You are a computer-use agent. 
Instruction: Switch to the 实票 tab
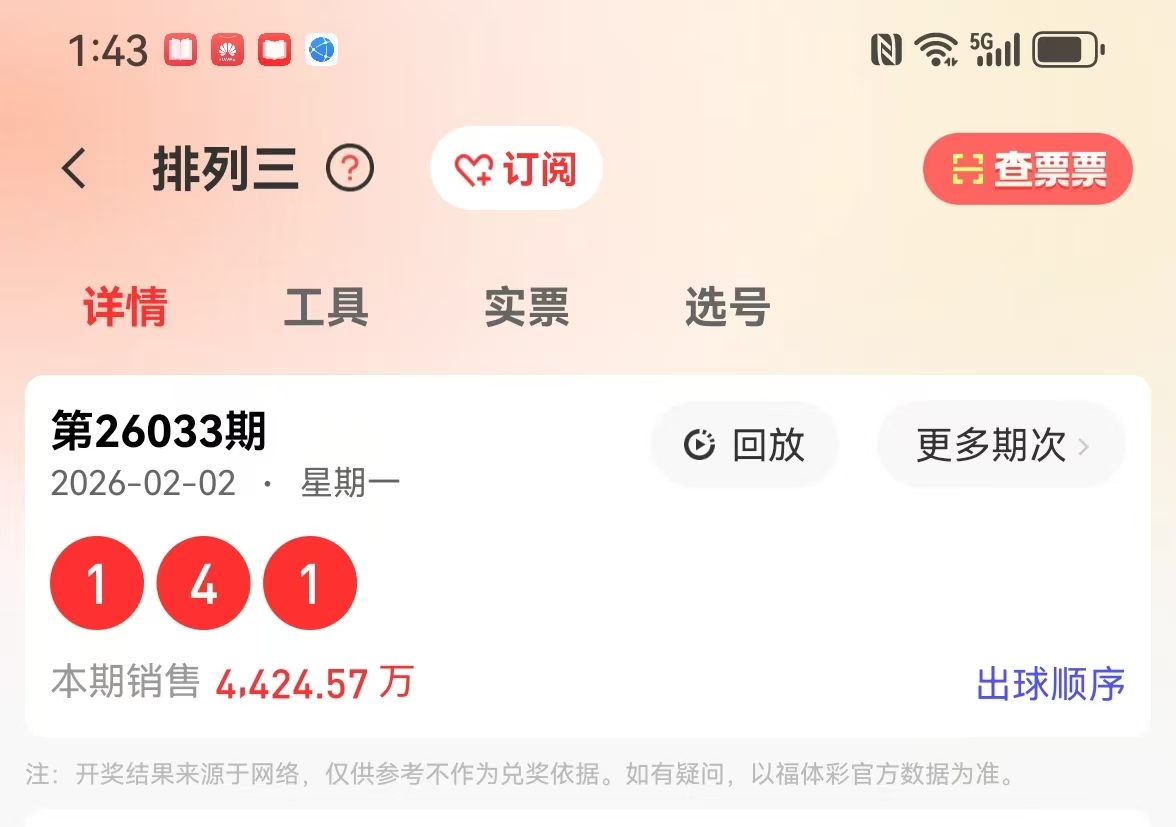click(526, 307)
